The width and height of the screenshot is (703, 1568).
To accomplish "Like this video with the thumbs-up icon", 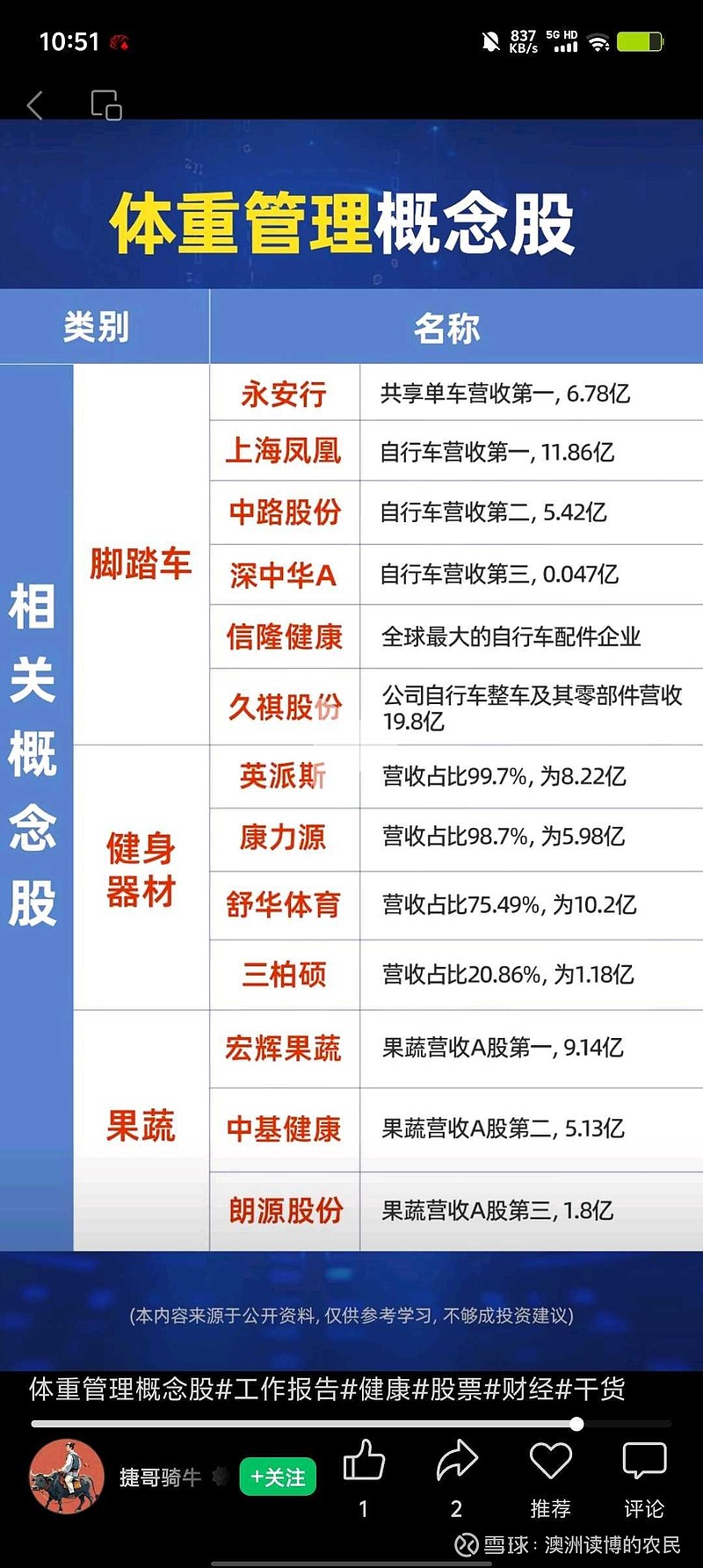I will tap(364, 1461).
